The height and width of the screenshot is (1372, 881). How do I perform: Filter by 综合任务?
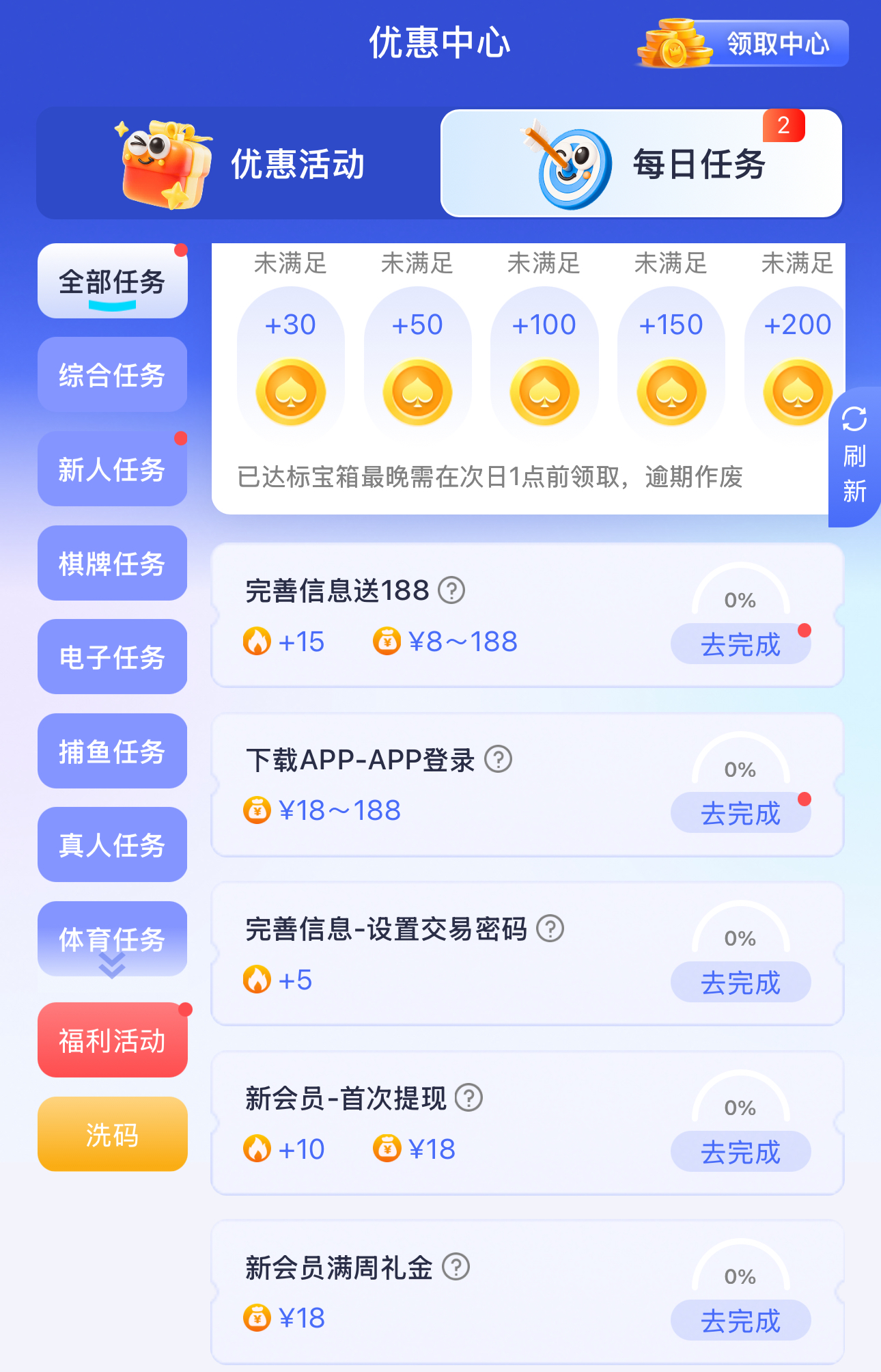coord(112,375)
